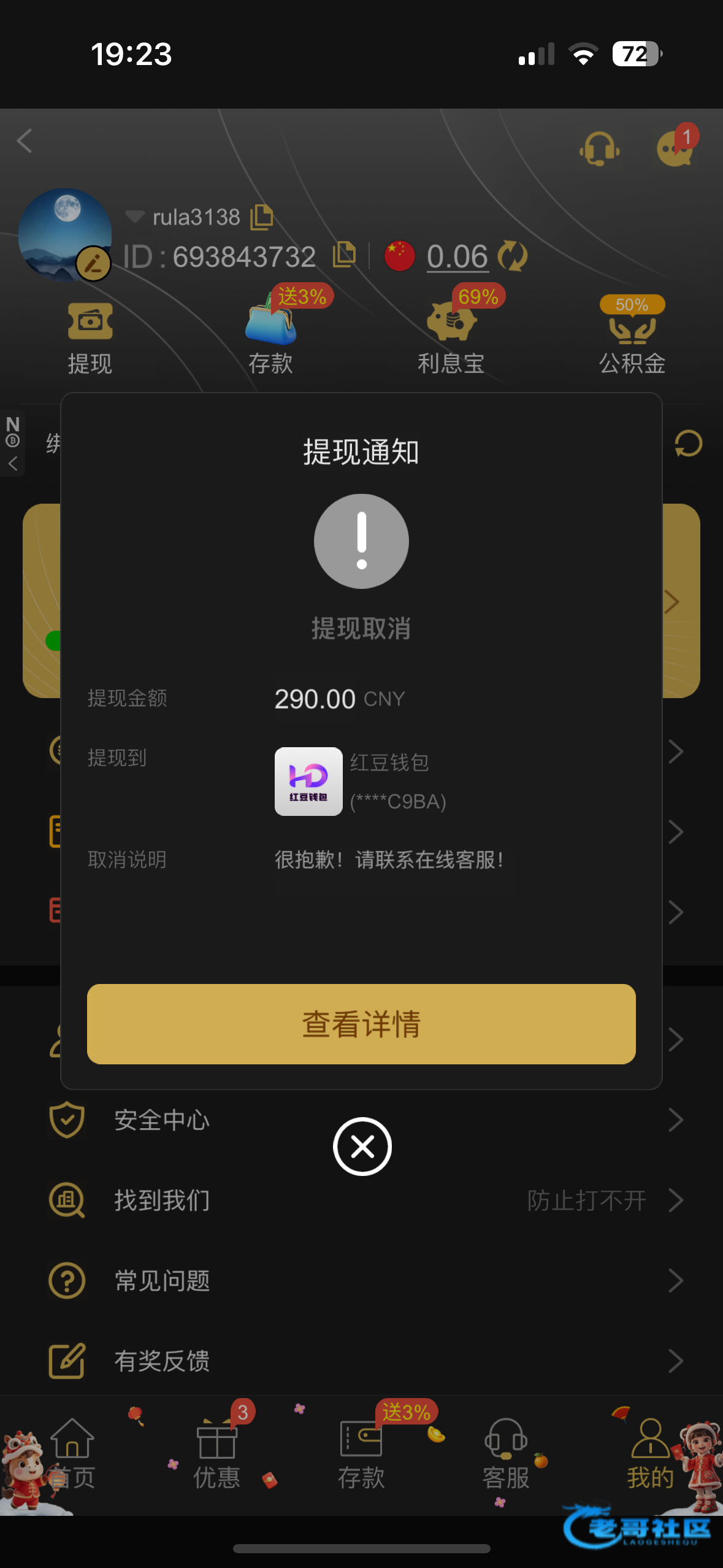Switch to the 客服 tab

pos(506,1453)
